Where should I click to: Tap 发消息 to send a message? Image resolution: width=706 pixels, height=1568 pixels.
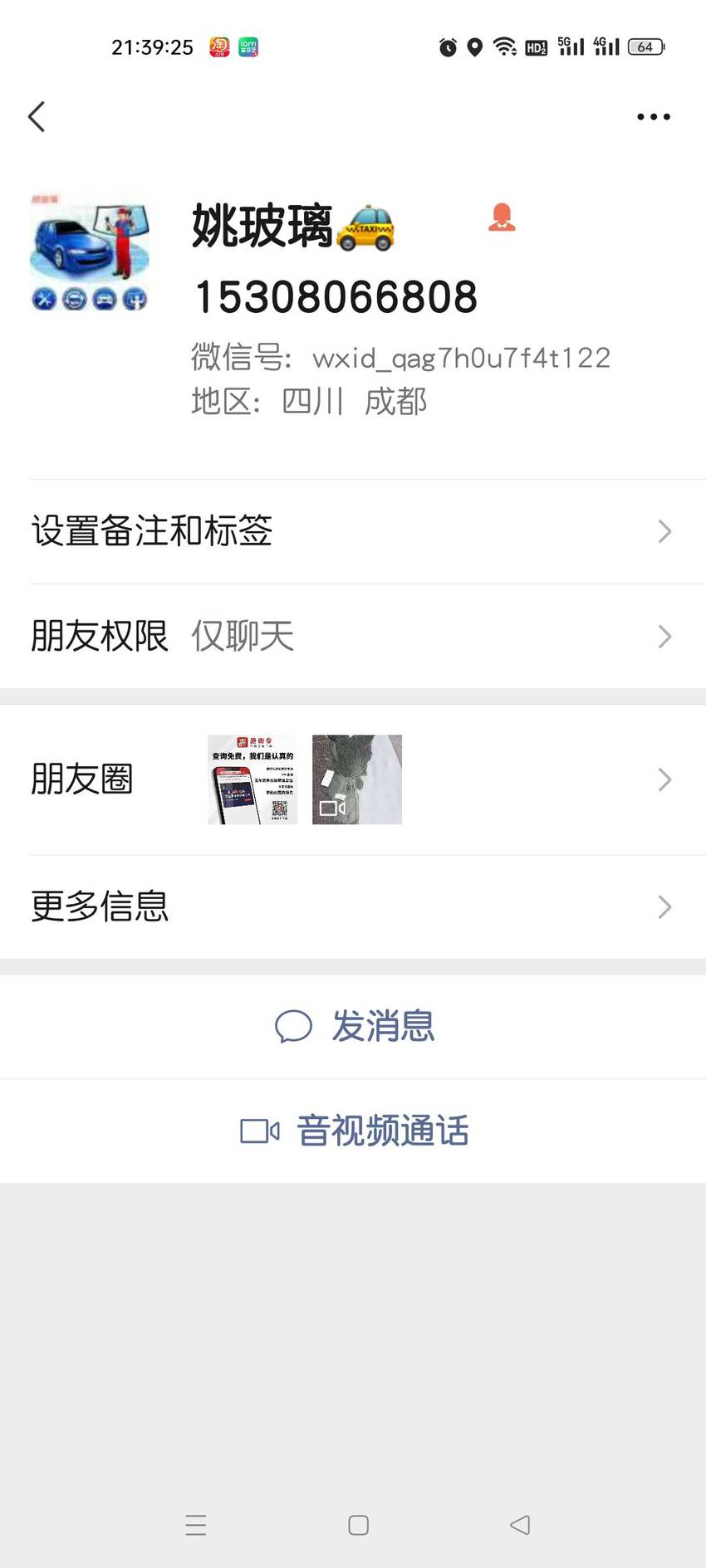353,1027
